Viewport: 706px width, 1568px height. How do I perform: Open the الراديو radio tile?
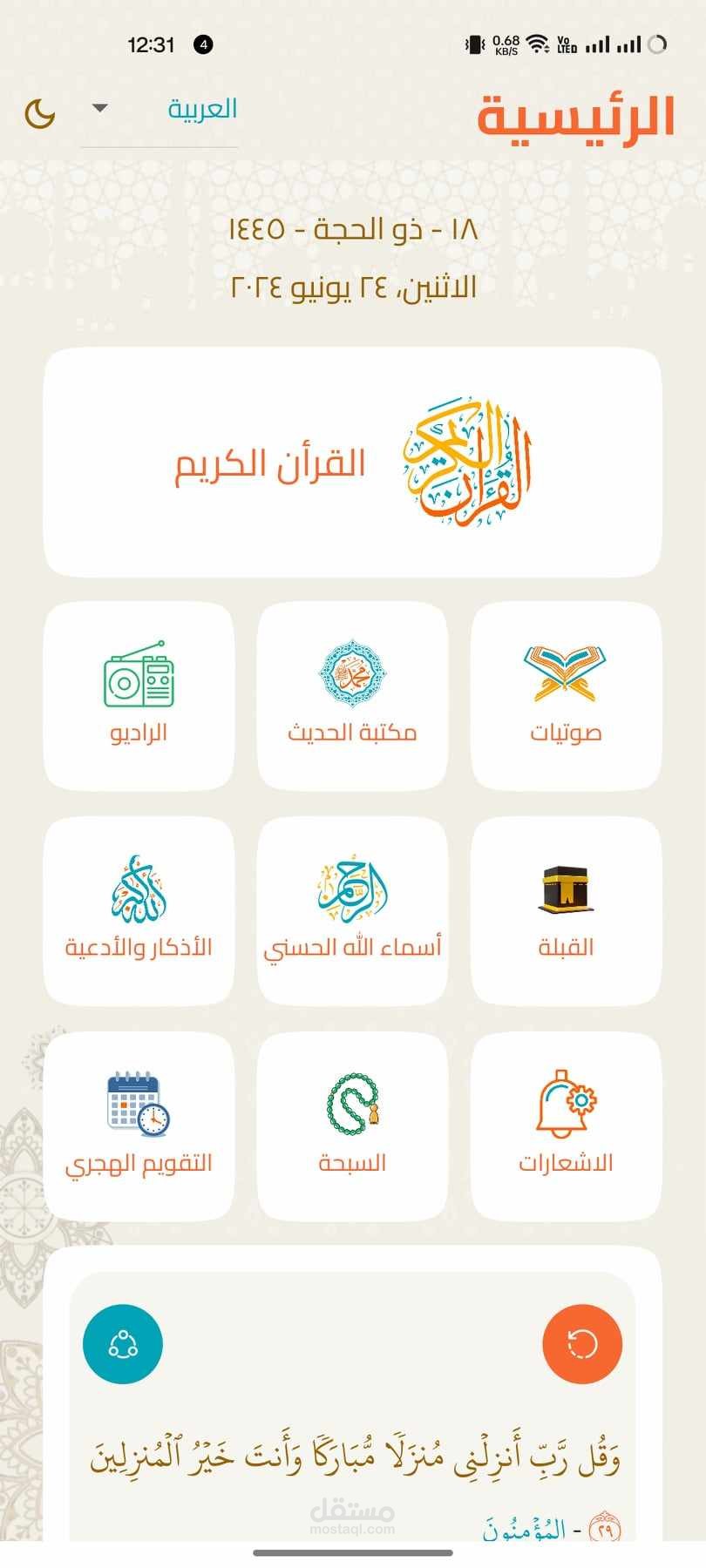[x=139, y=695]
